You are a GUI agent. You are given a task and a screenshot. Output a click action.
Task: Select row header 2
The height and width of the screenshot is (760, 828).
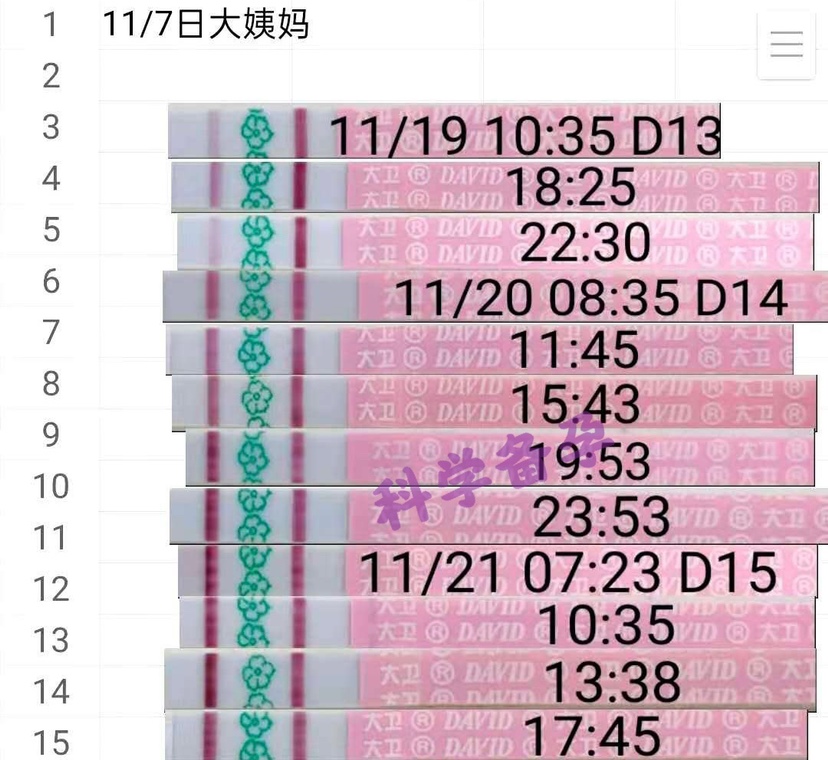coord(50,75)
